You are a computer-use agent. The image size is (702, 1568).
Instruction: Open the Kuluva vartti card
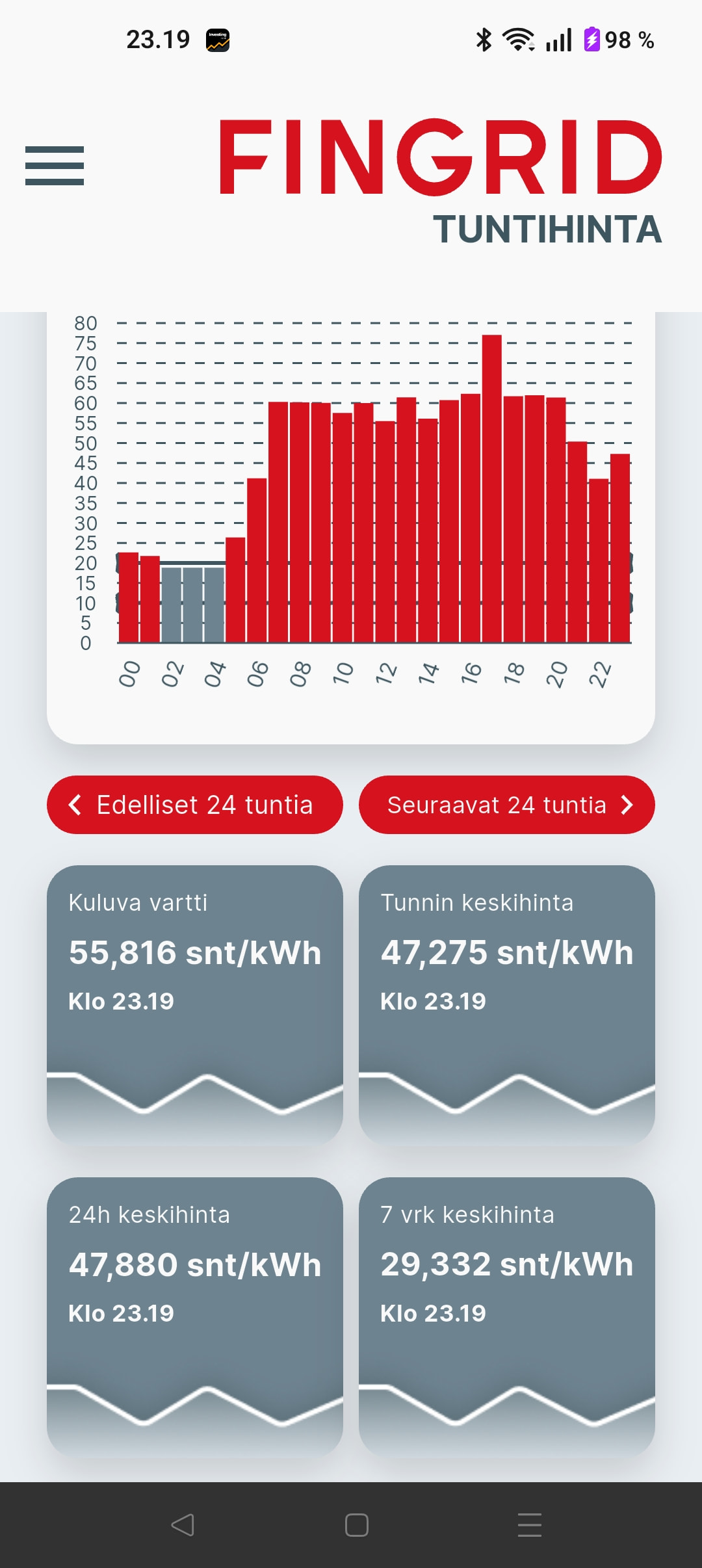(x=194, y=1004)
